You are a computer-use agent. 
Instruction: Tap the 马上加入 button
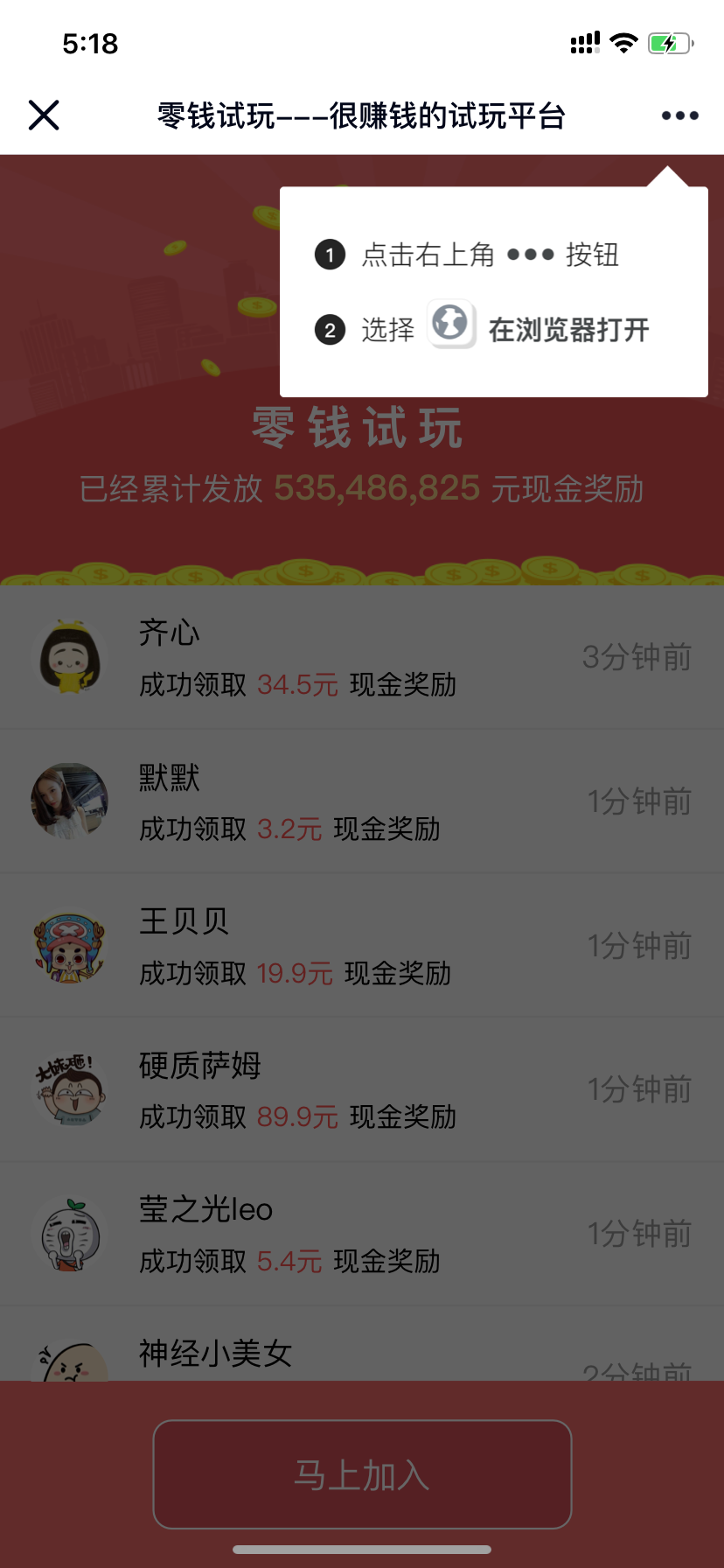tap(362, 1474)
